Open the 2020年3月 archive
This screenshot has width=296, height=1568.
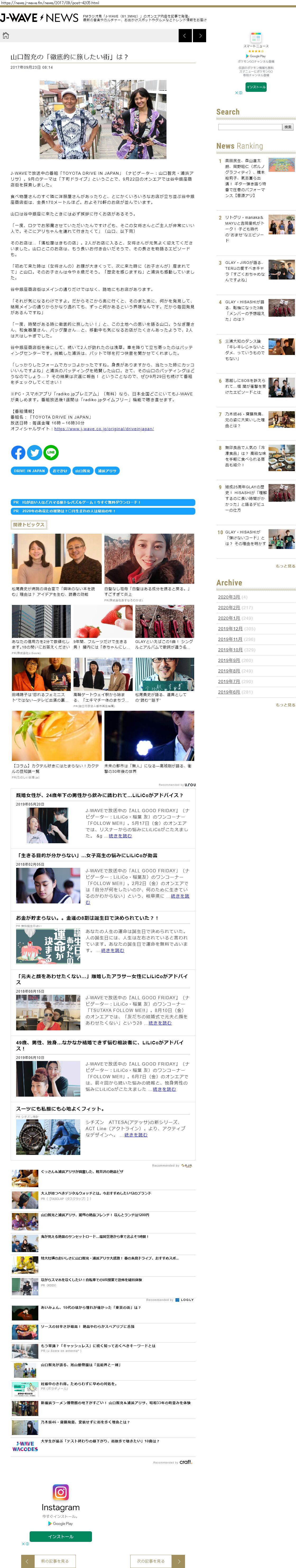[229, 597]
